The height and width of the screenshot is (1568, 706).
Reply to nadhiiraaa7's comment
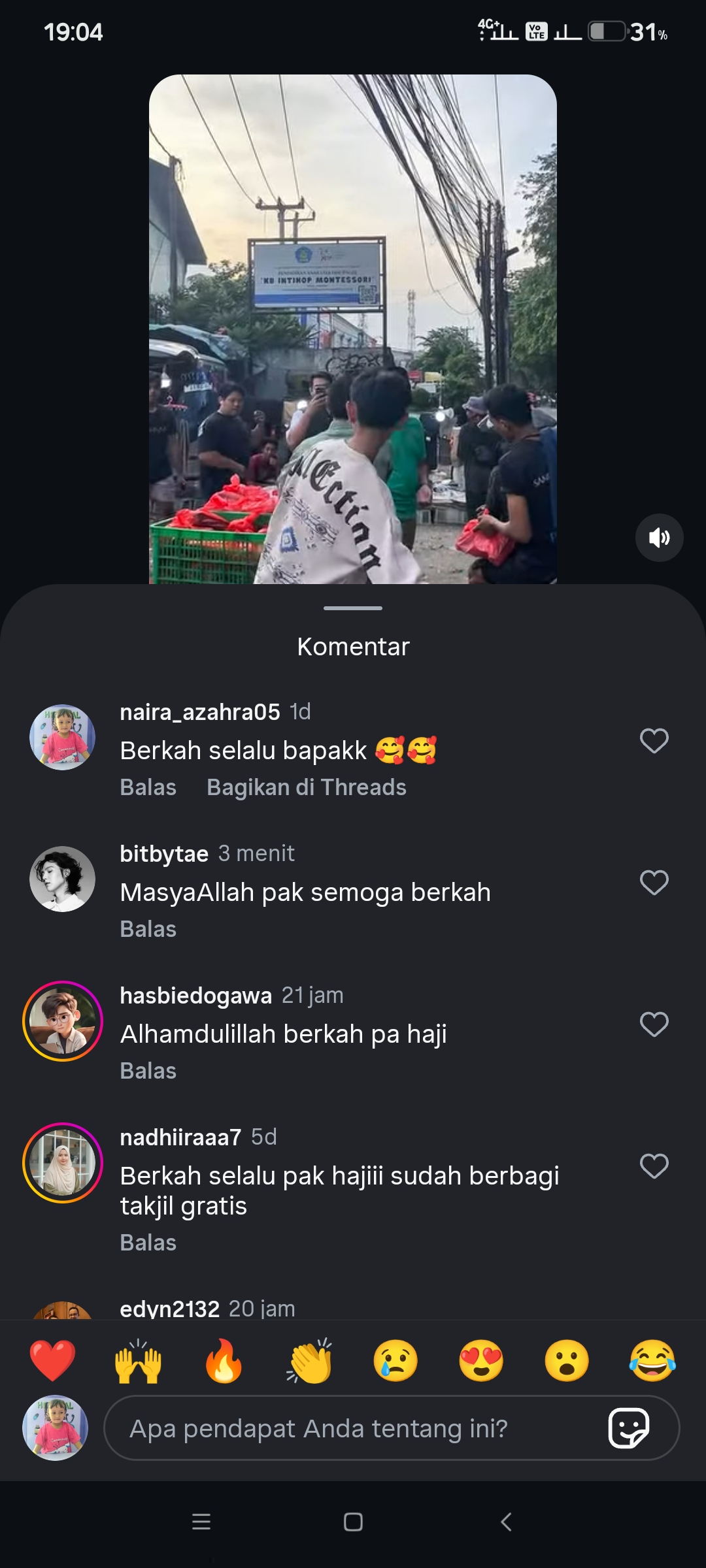[148, 1243]
